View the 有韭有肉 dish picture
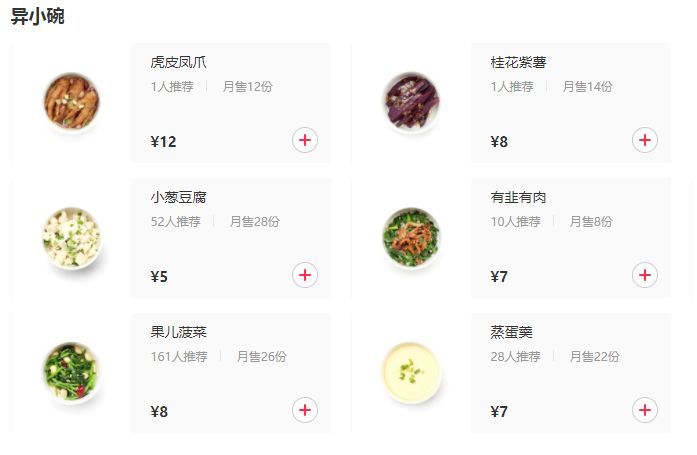This screenshot has height=455, width=697. (411, 237)
